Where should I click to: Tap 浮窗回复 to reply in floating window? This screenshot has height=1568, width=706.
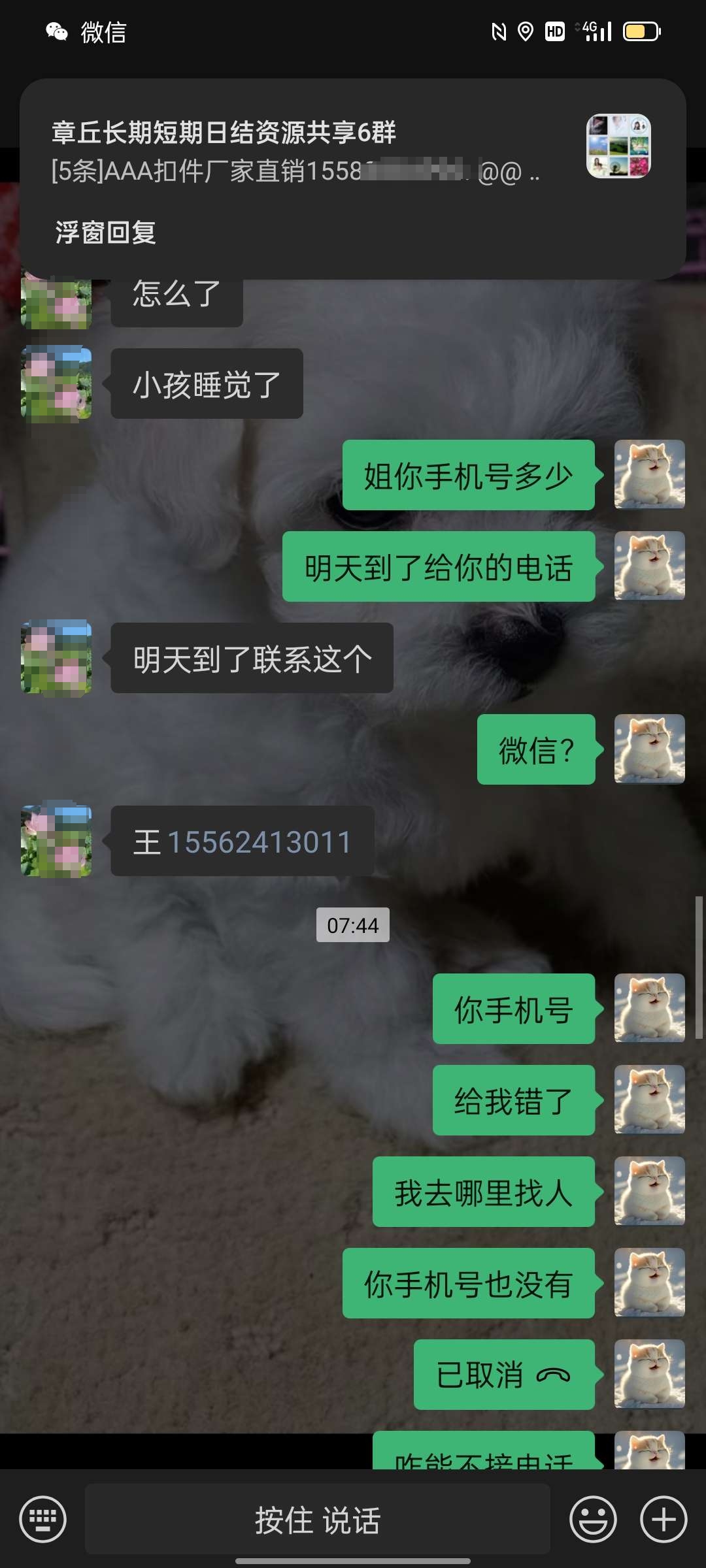coord(105,233)
